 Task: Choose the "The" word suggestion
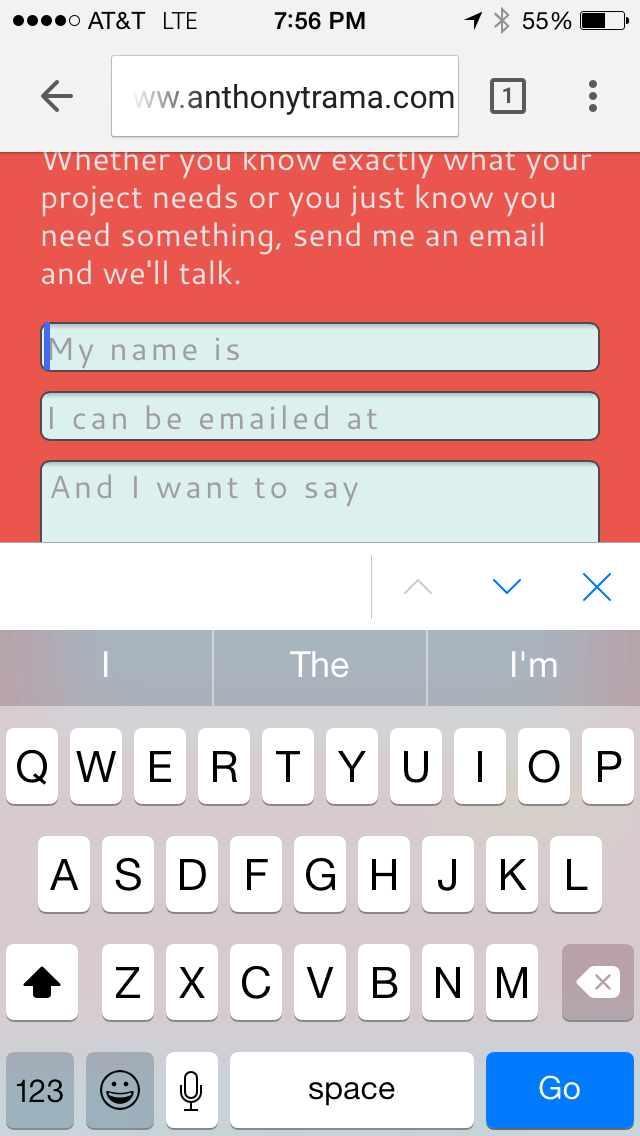click(x=320, y=667)
